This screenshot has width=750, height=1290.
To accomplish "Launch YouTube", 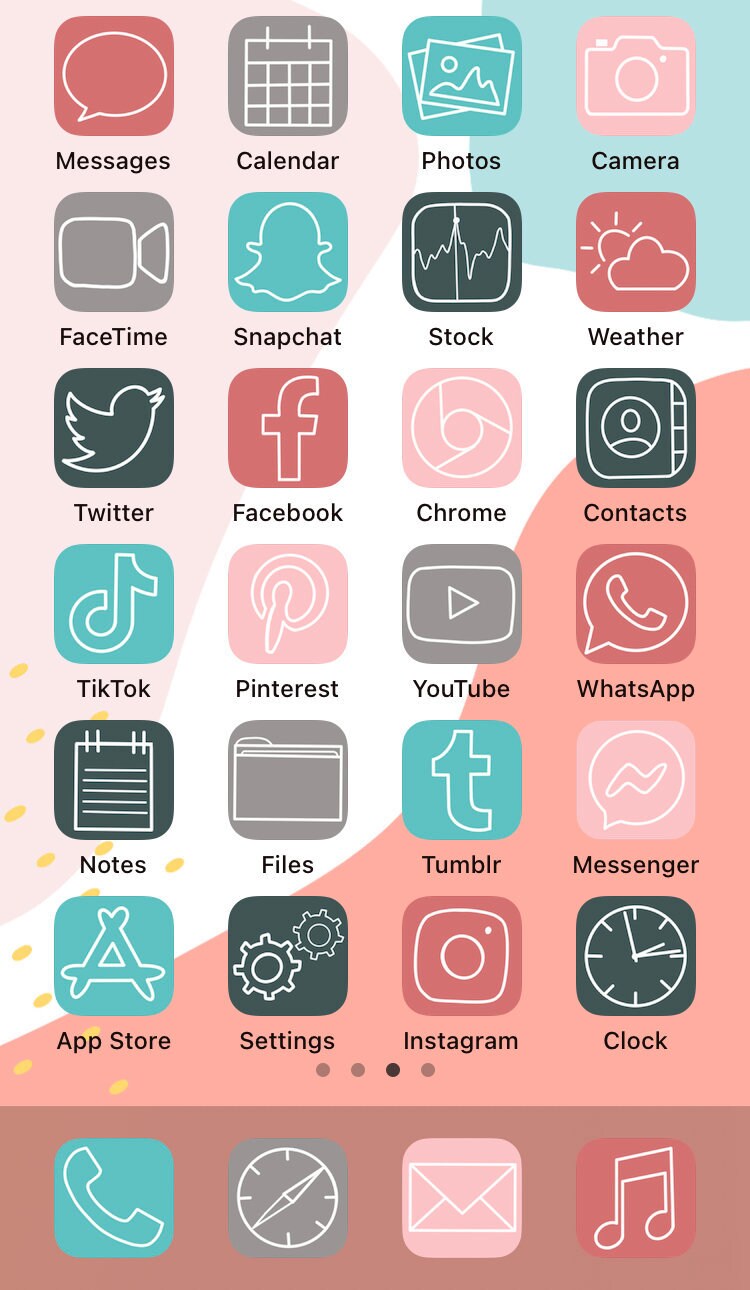I will [462, 604].
